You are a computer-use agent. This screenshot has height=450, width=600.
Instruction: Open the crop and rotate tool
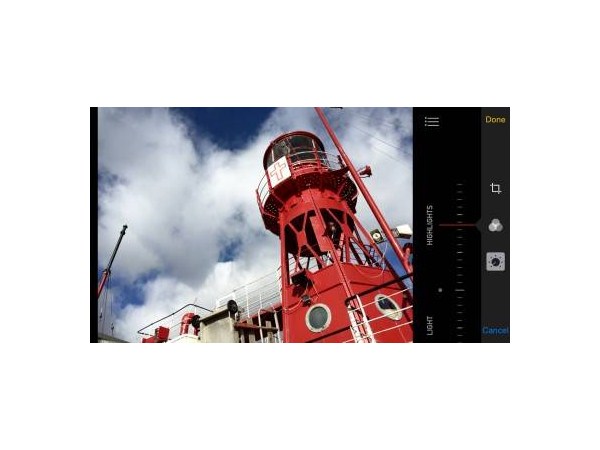click(x=495, y=188)
